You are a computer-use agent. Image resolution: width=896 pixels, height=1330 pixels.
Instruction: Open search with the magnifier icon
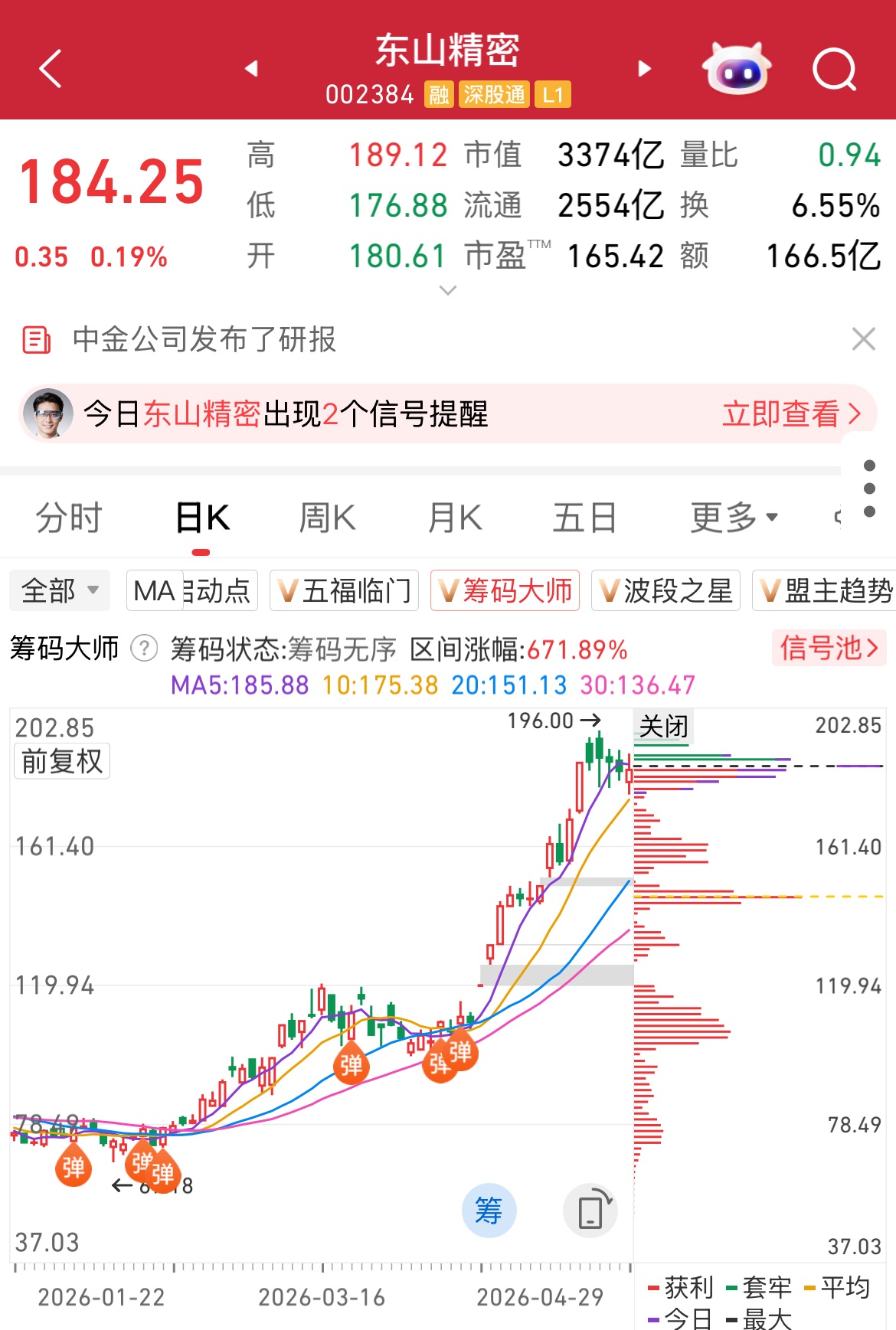(834, 70)
